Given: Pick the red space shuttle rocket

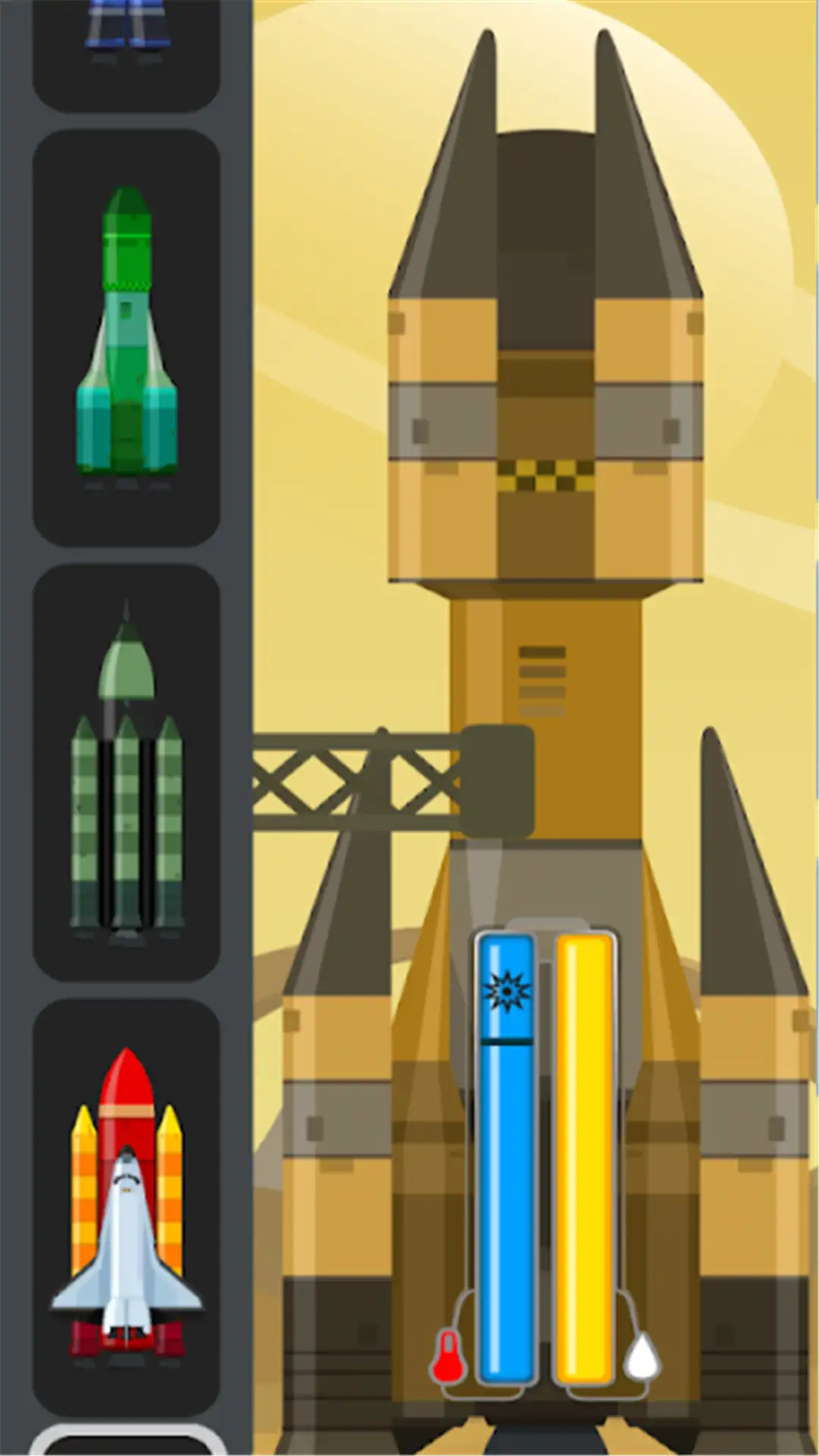Looking at the screenshot, I should point(127,1206).
